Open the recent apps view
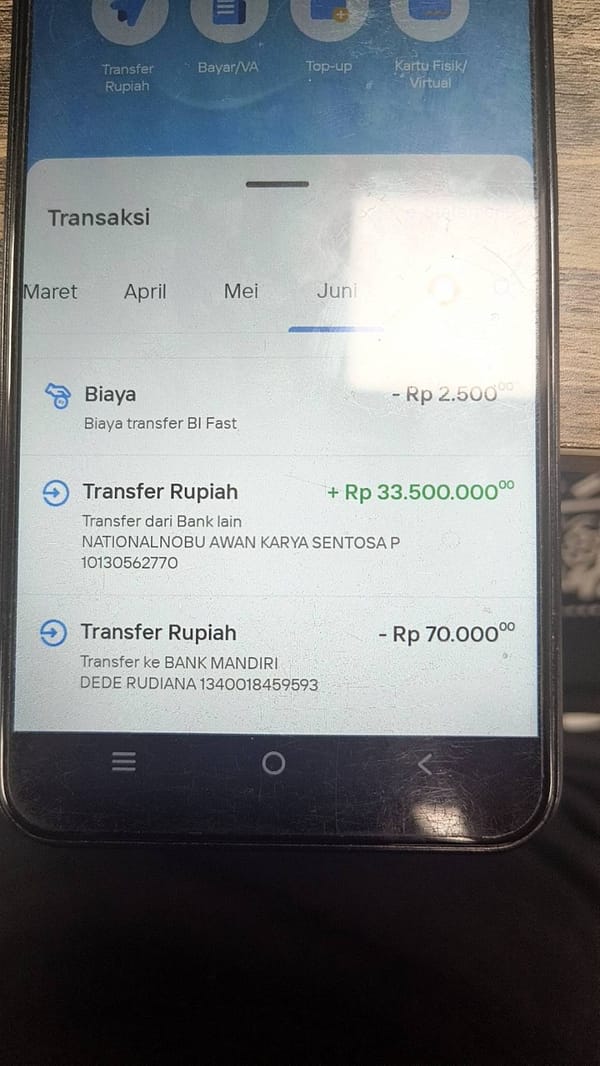600x1066 pixels. (x=124, y=761)
